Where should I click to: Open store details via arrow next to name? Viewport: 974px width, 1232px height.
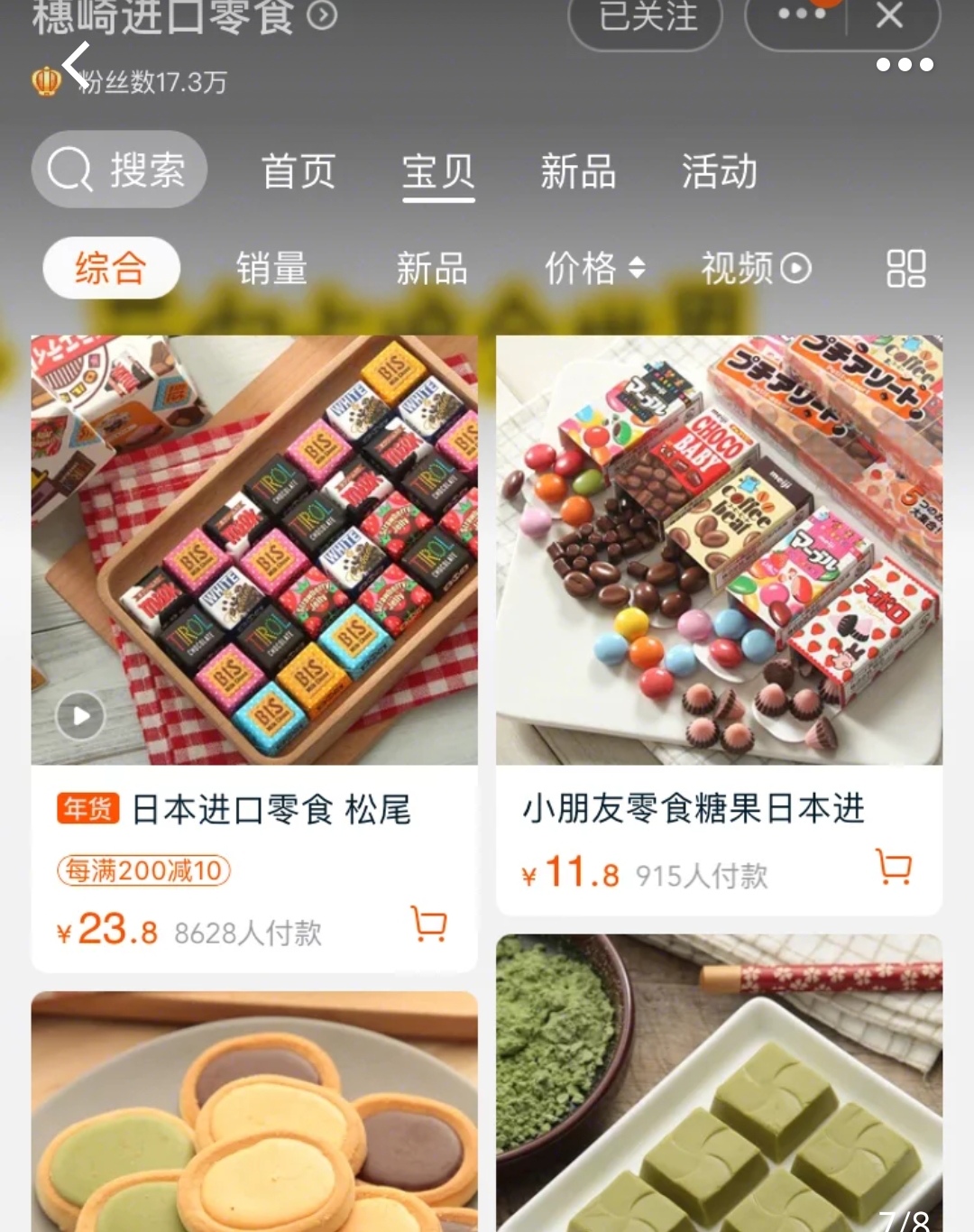coord(320,14)
